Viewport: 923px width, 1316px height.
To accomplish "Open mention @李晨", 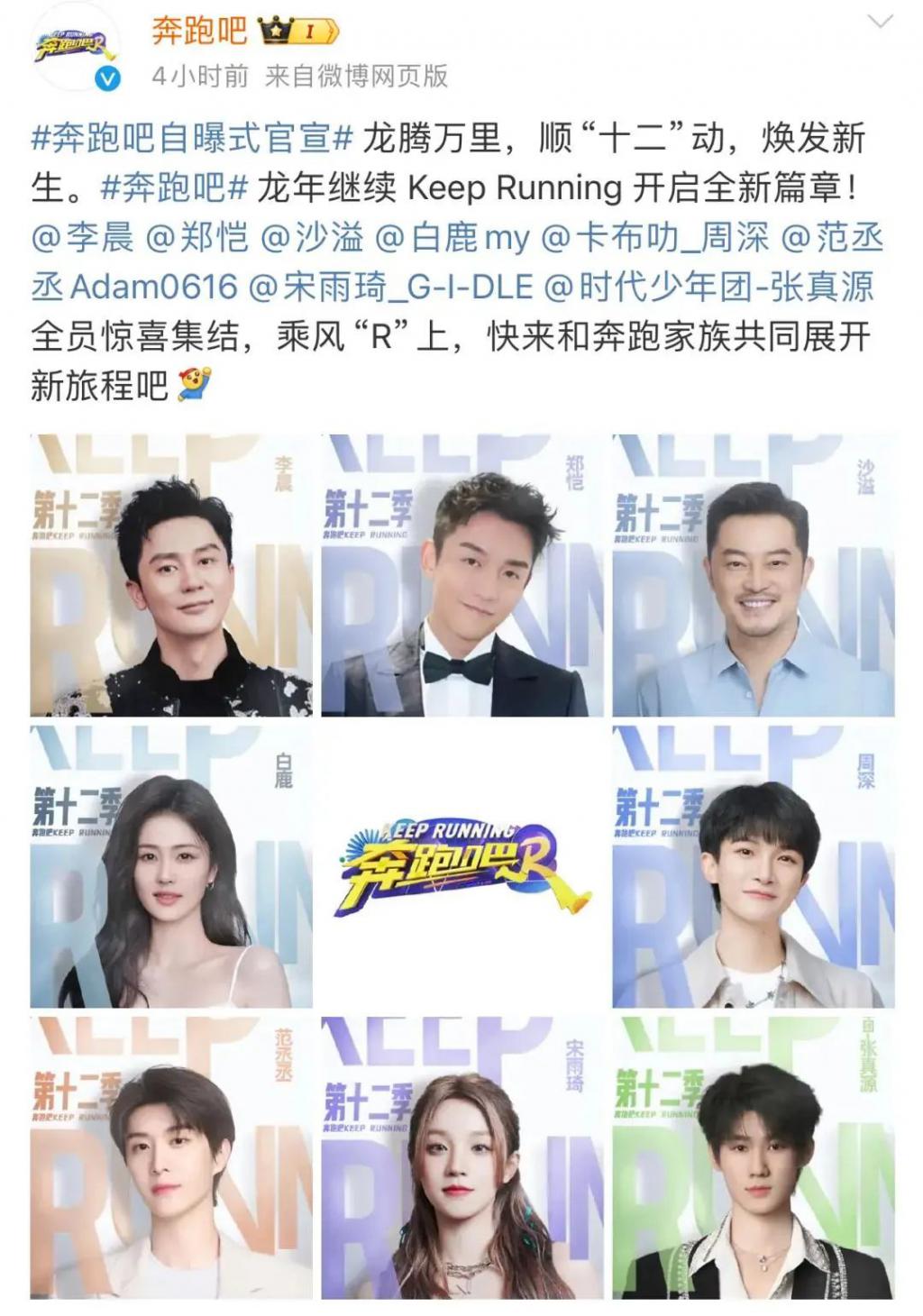I will pos(82,238).
